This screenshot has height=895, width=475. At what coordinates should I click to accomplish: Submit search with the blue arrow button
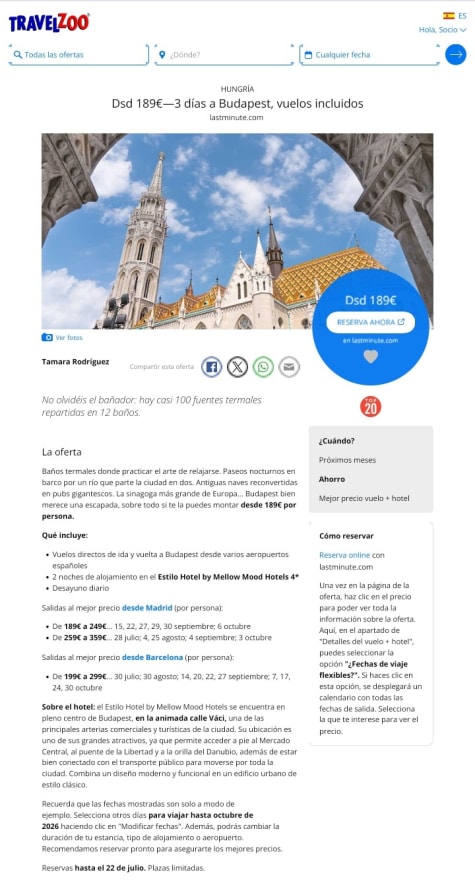(x=456, y=55)
